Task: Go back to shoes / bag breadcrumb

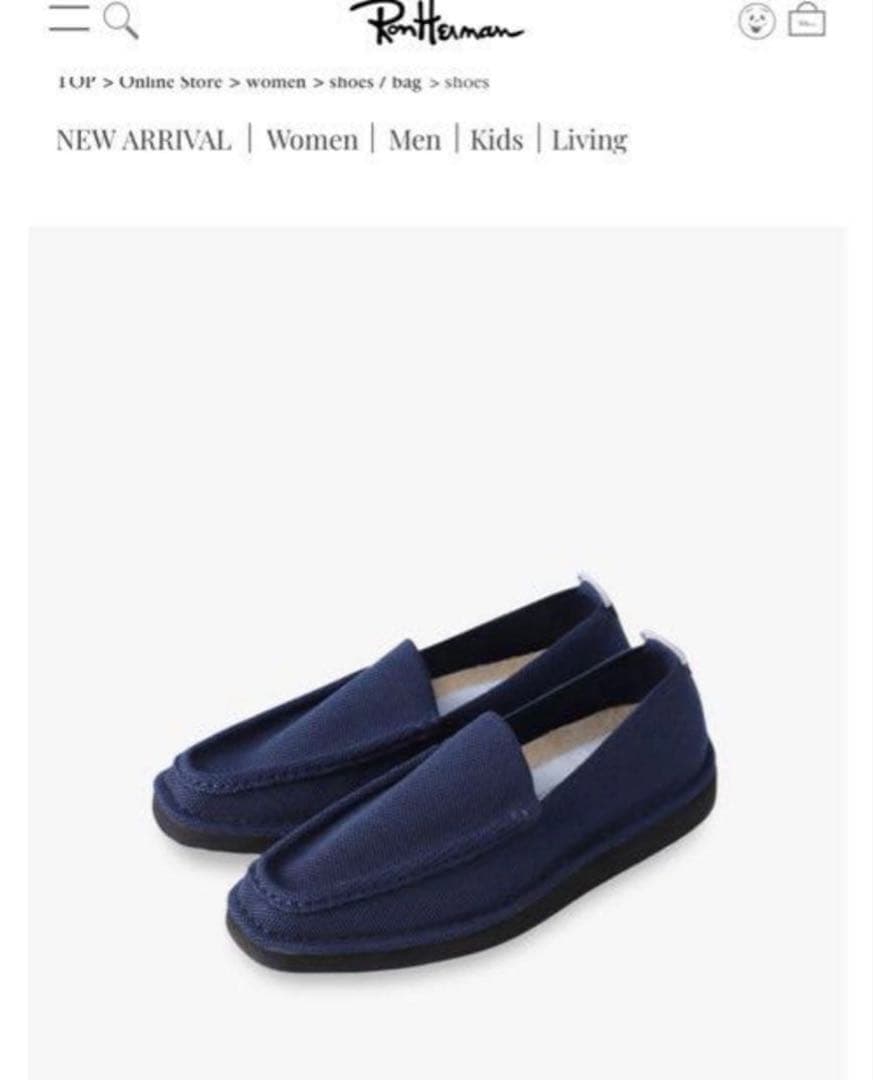Action: click(x=375, y=83)
